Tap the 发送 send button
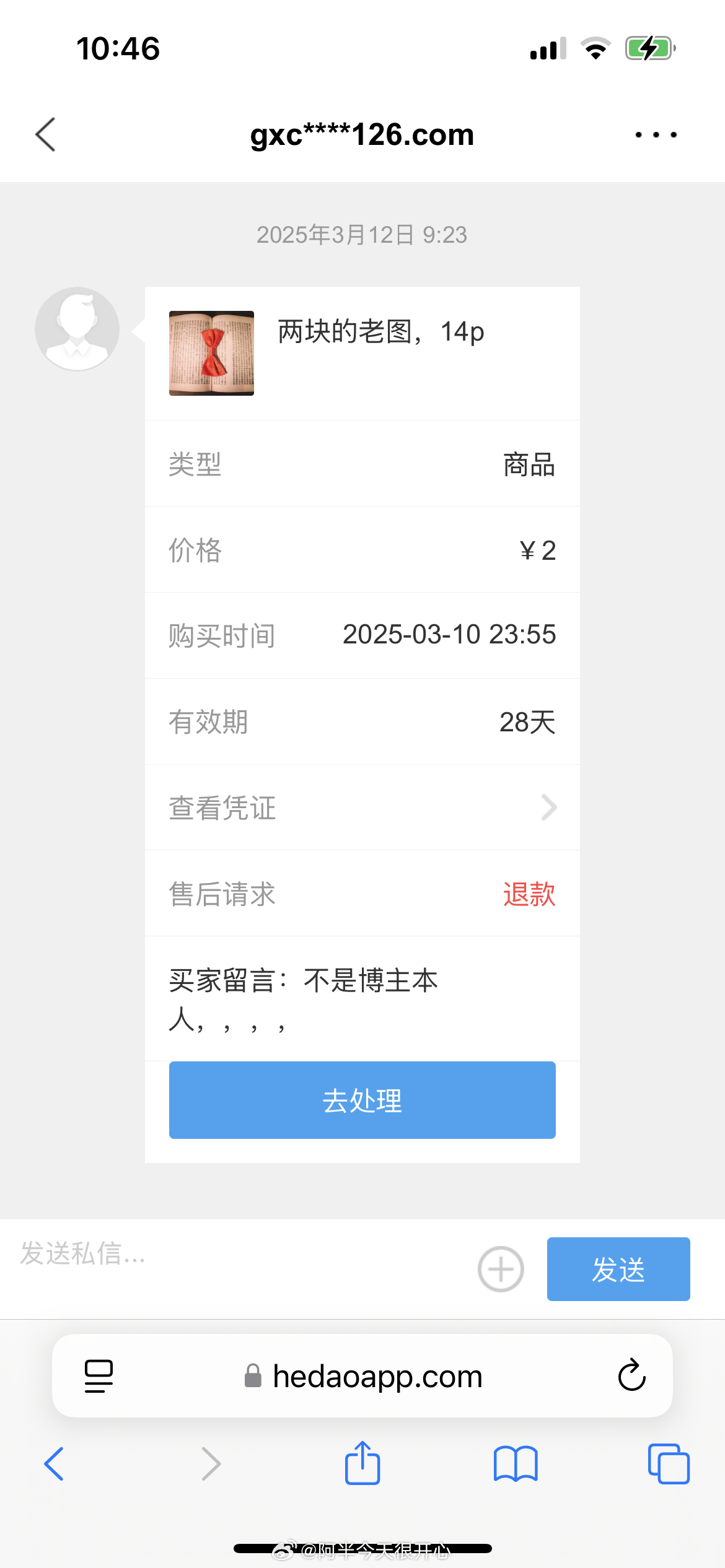 coord(618,1270)
